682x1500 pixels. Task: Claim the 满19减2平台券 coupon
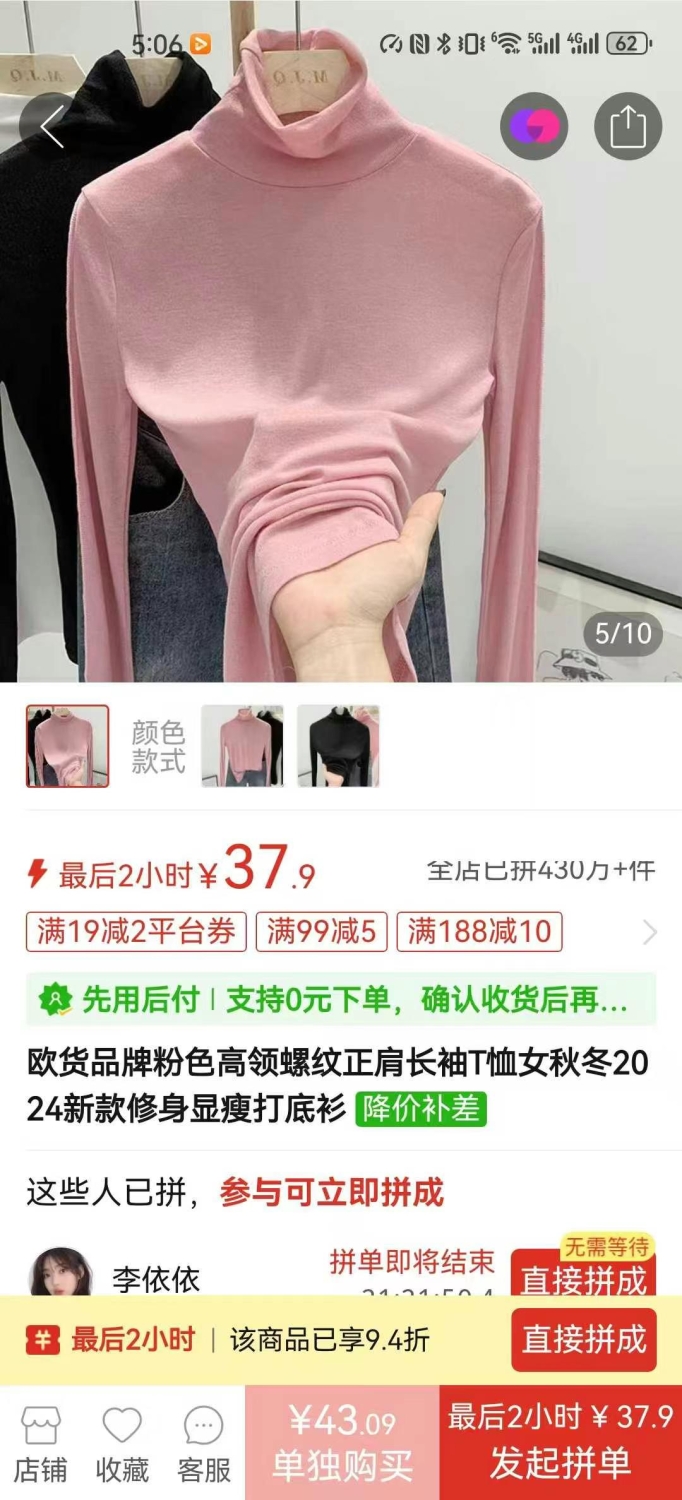[135, 932]
